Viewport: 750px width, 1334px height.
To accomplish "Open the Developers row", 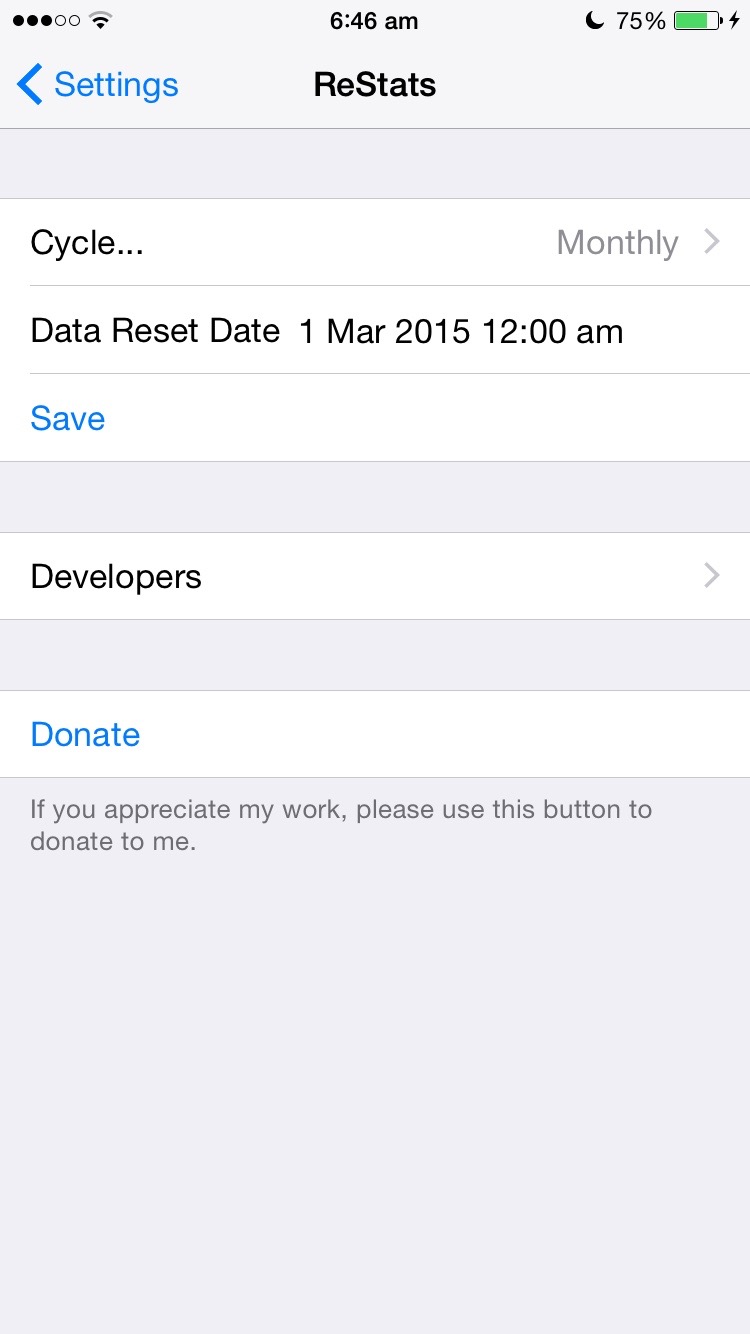I will pyautogui.click(x=375, y=576).
